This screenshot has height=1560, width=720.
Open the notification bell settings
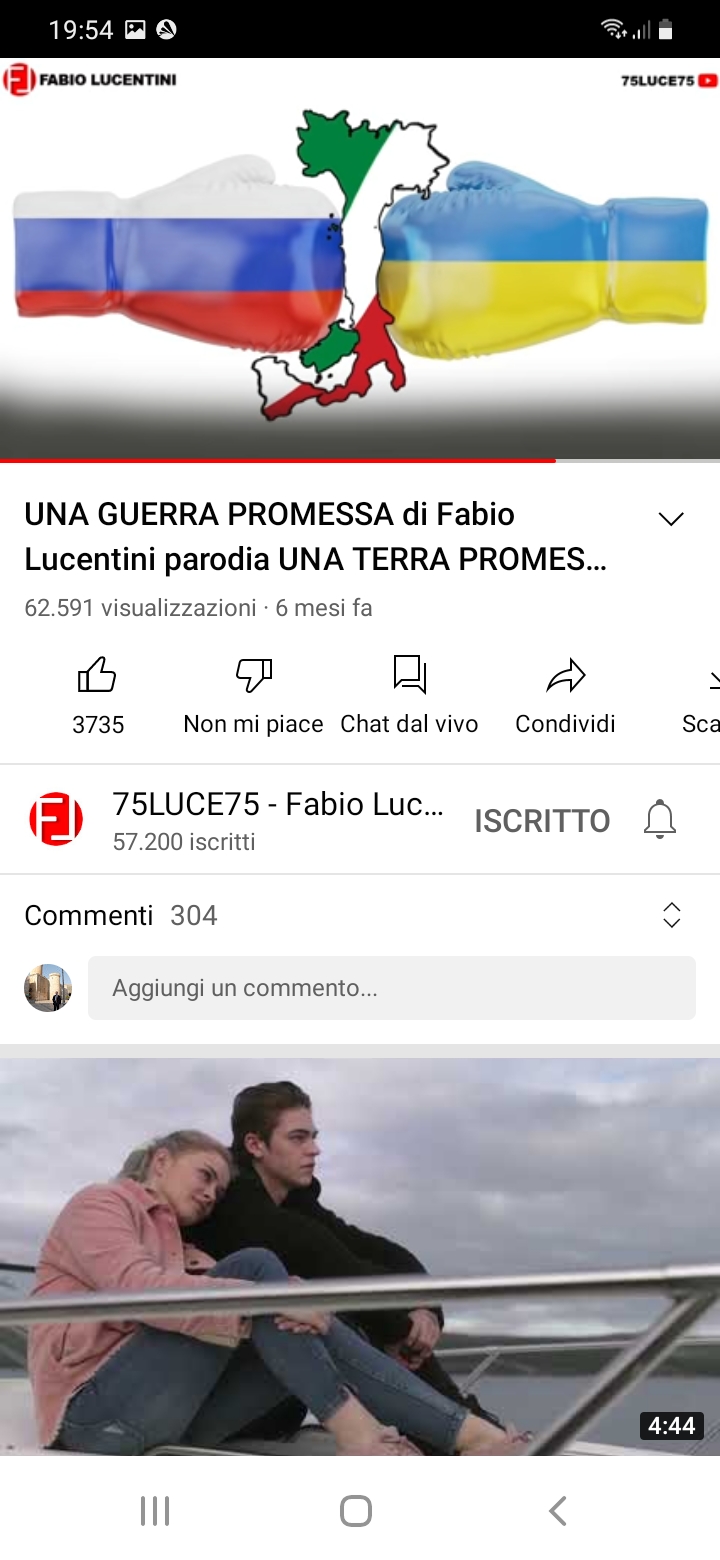659,820
